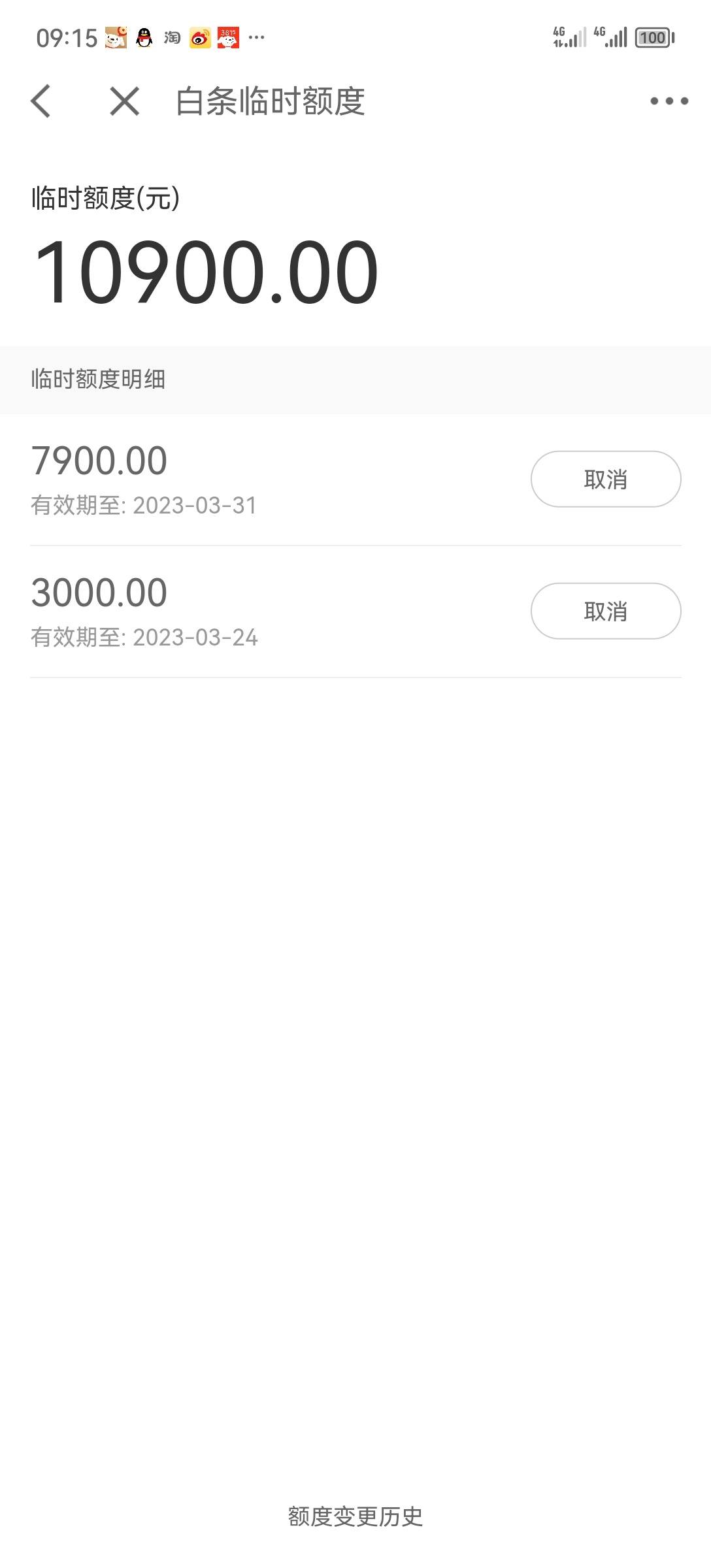Go back using the top-left arrow
The width and height of the screenshot is (711, 1568).
tap(41, 101)
